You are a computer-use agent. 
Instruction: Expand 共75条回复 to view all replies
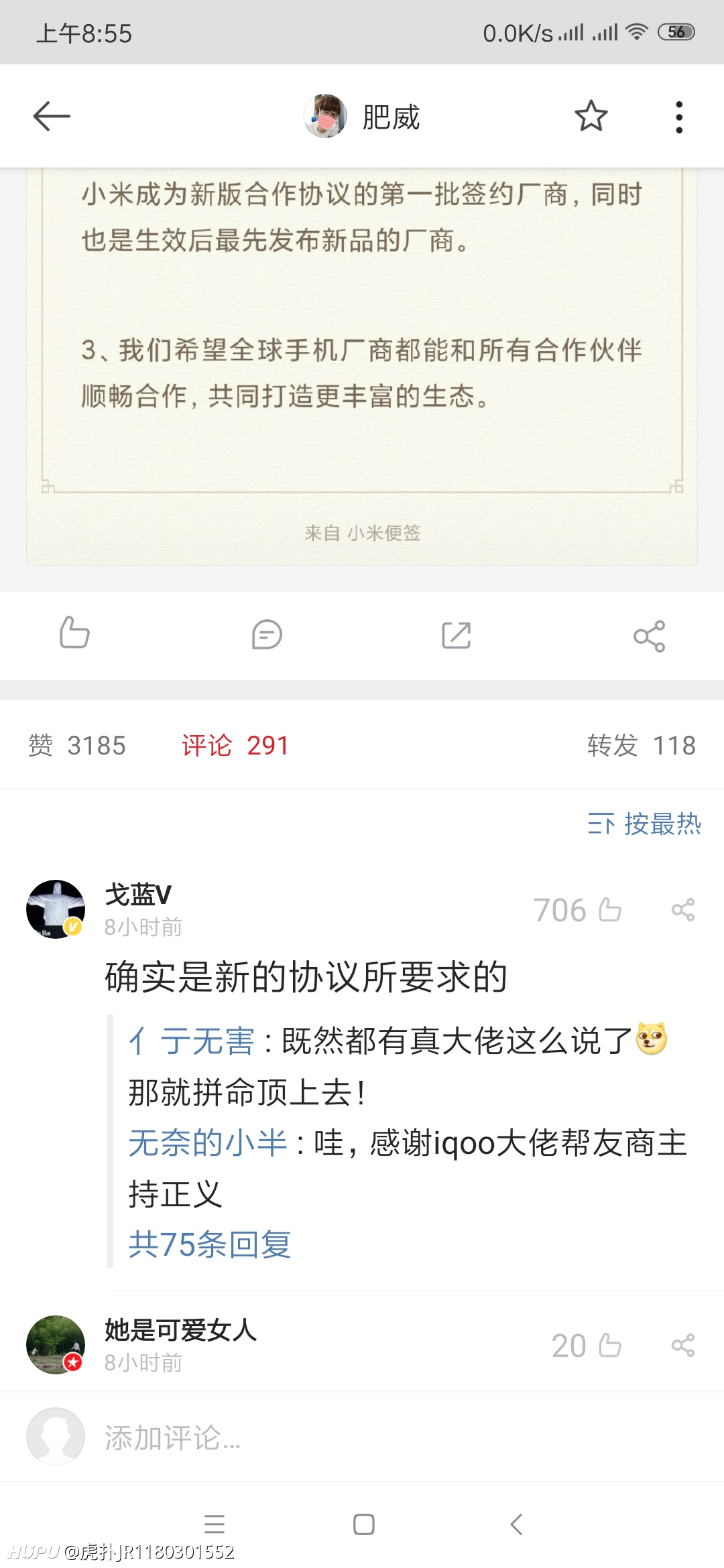click(210, 1244)
